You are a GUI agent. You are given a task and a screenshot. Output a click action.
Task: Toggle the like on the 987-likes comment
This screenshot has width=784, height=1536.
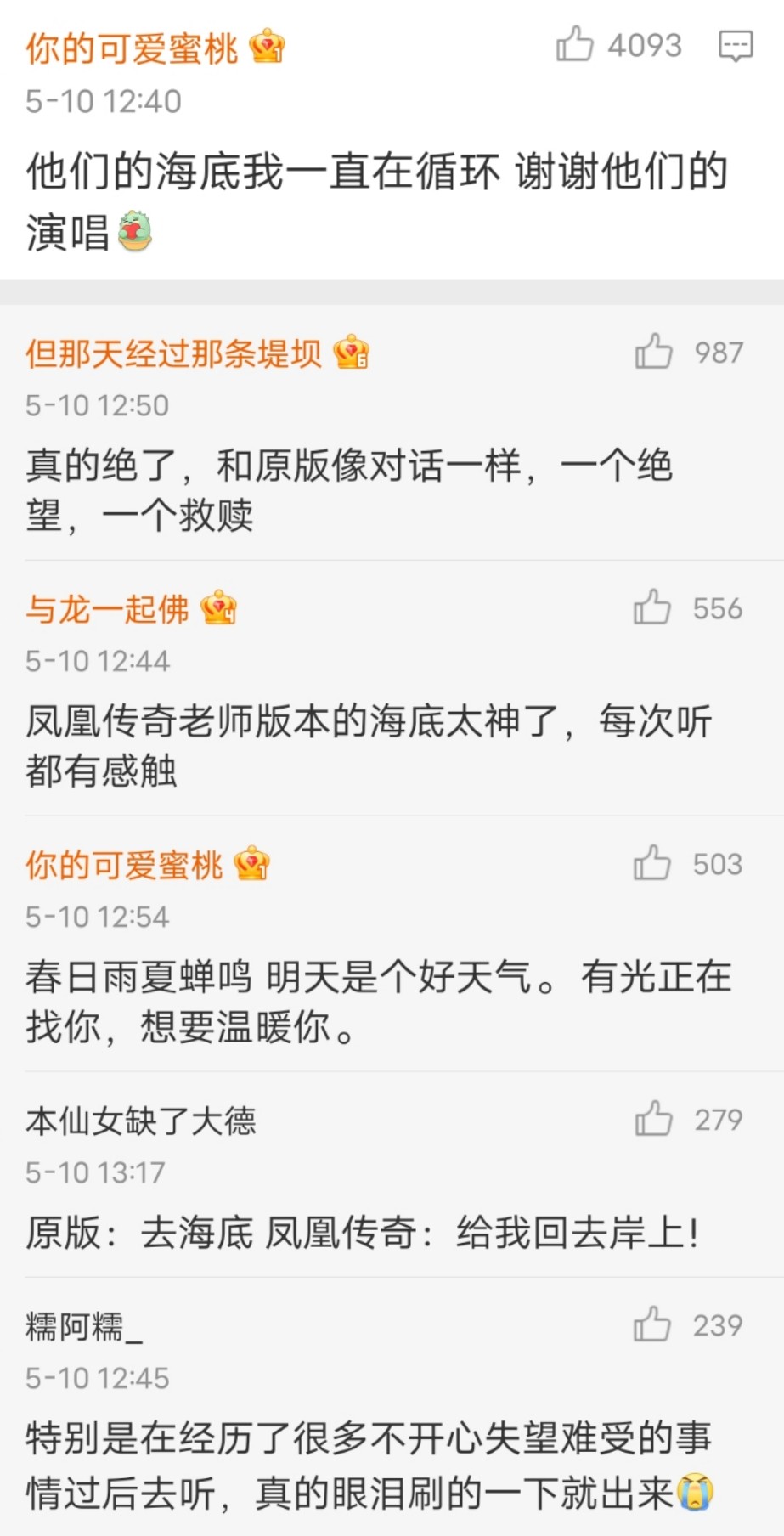pos(655,353)
